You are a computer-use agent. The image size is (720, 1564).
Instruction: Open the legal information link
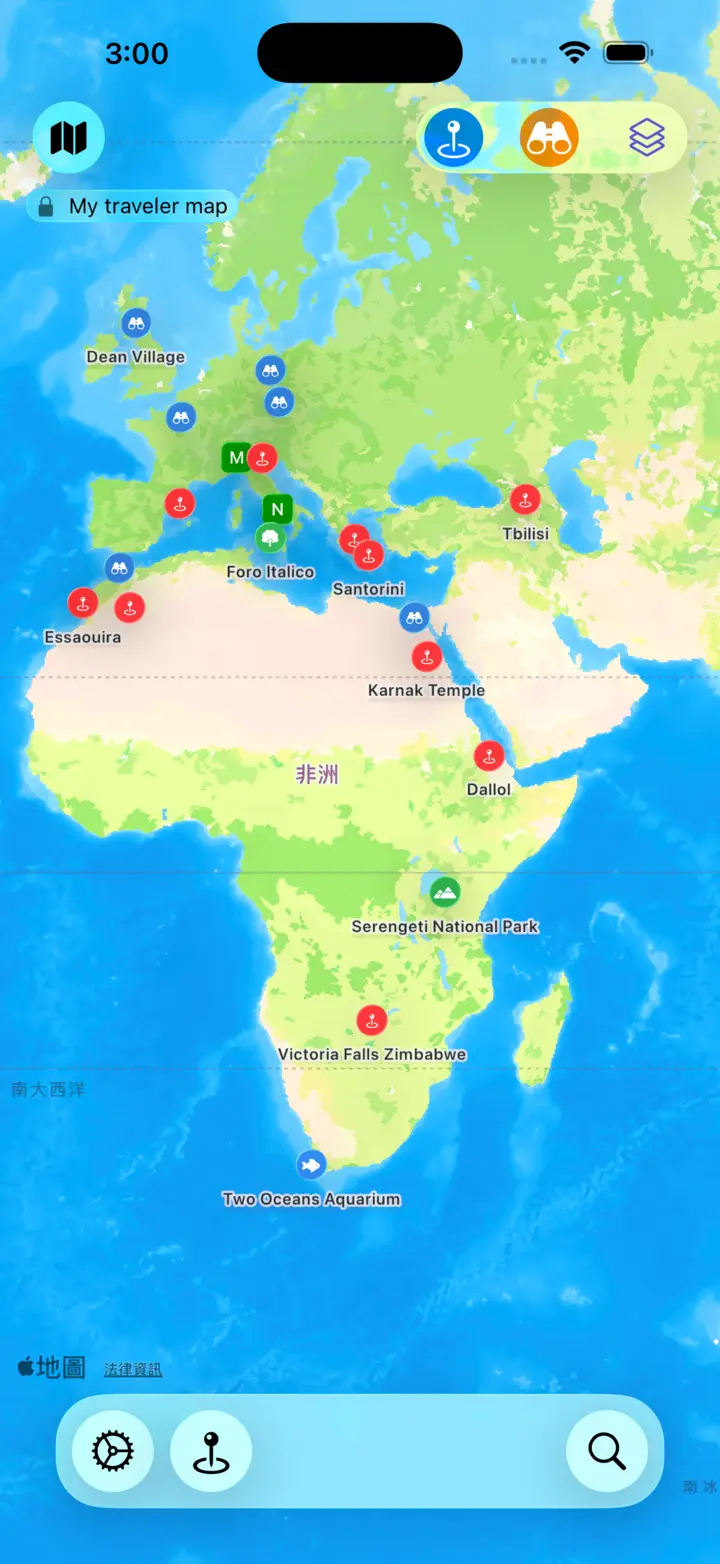click(x=133, y=1369)
